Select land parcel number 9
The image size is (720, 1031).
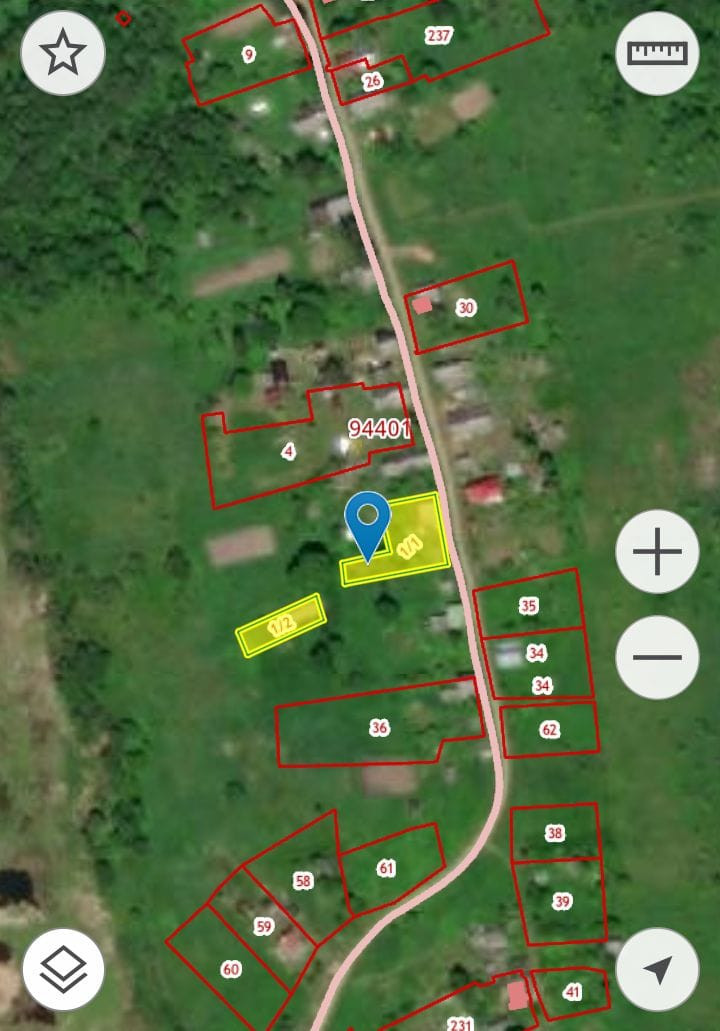(x=248, y=55)
